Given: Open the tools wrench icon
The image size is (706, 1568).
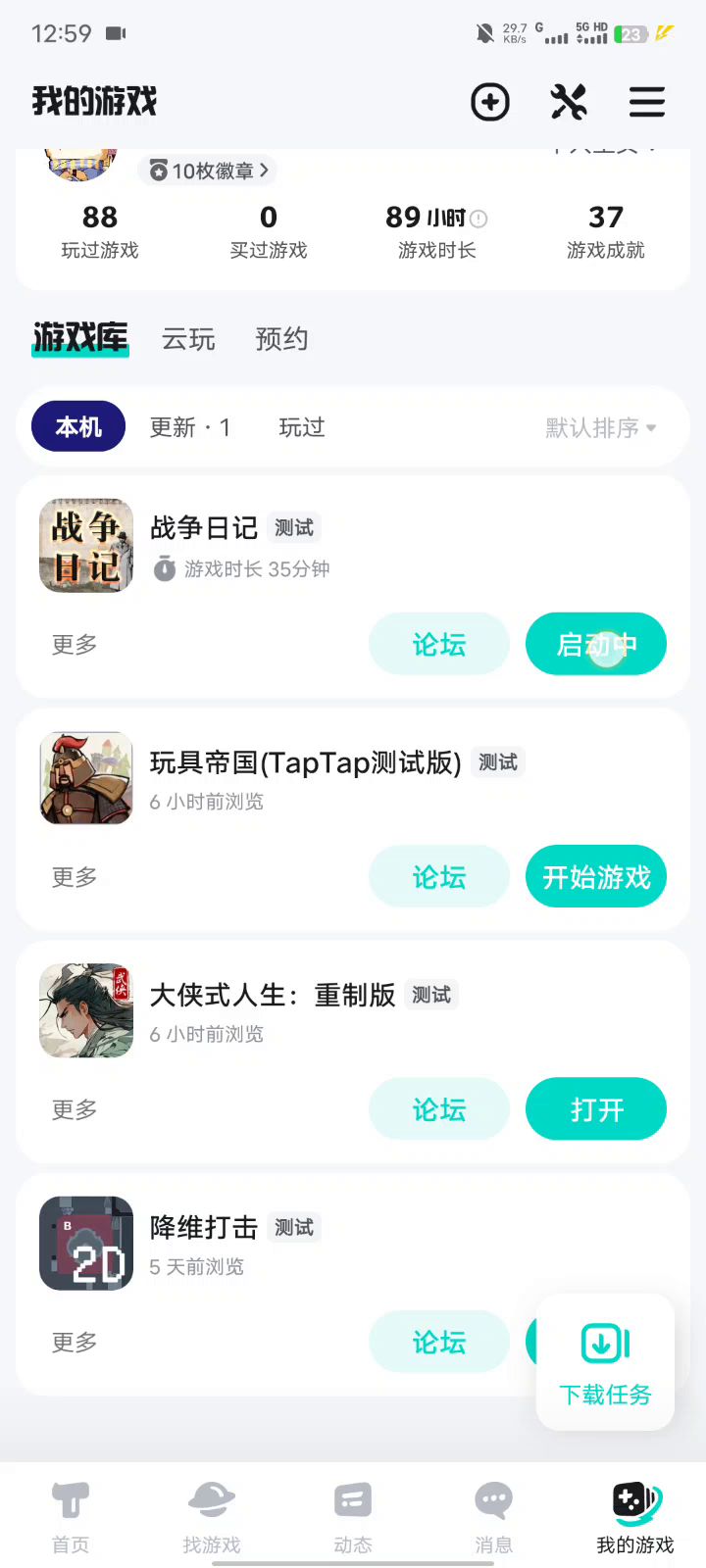Looking at the screenshot, I should (x=569, y=102).
